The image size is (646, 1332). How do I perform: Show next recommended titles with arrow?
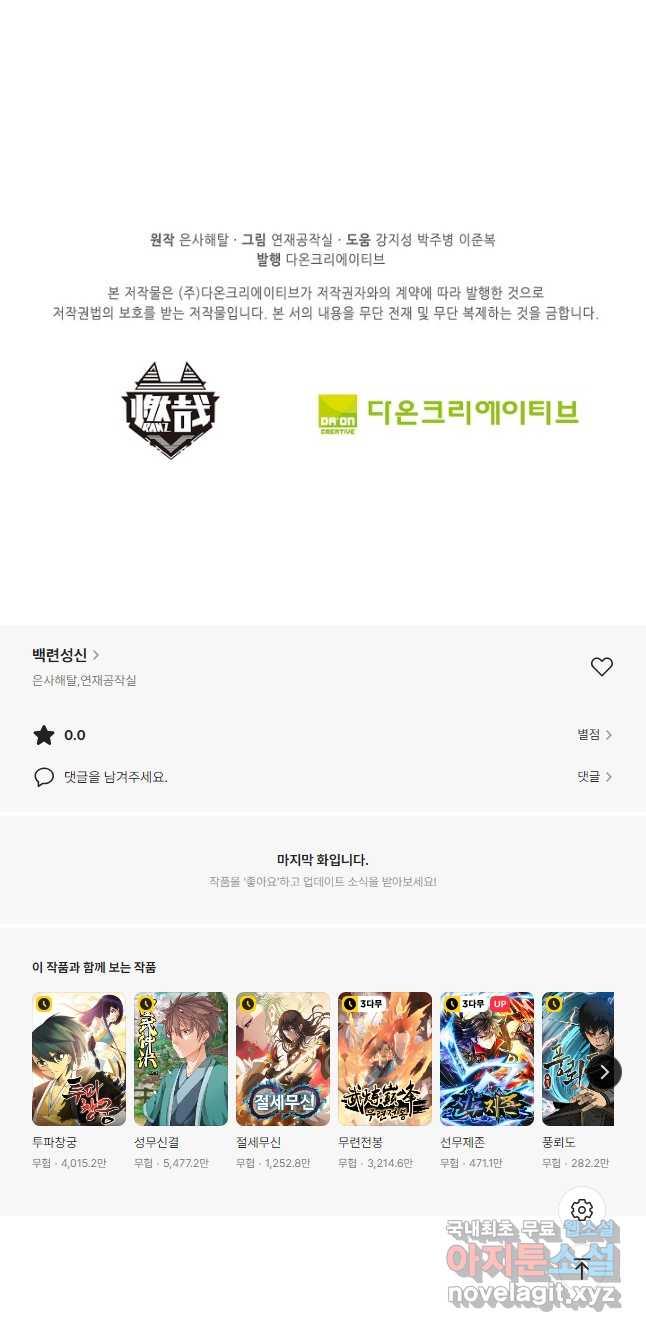coord(604,1072)
